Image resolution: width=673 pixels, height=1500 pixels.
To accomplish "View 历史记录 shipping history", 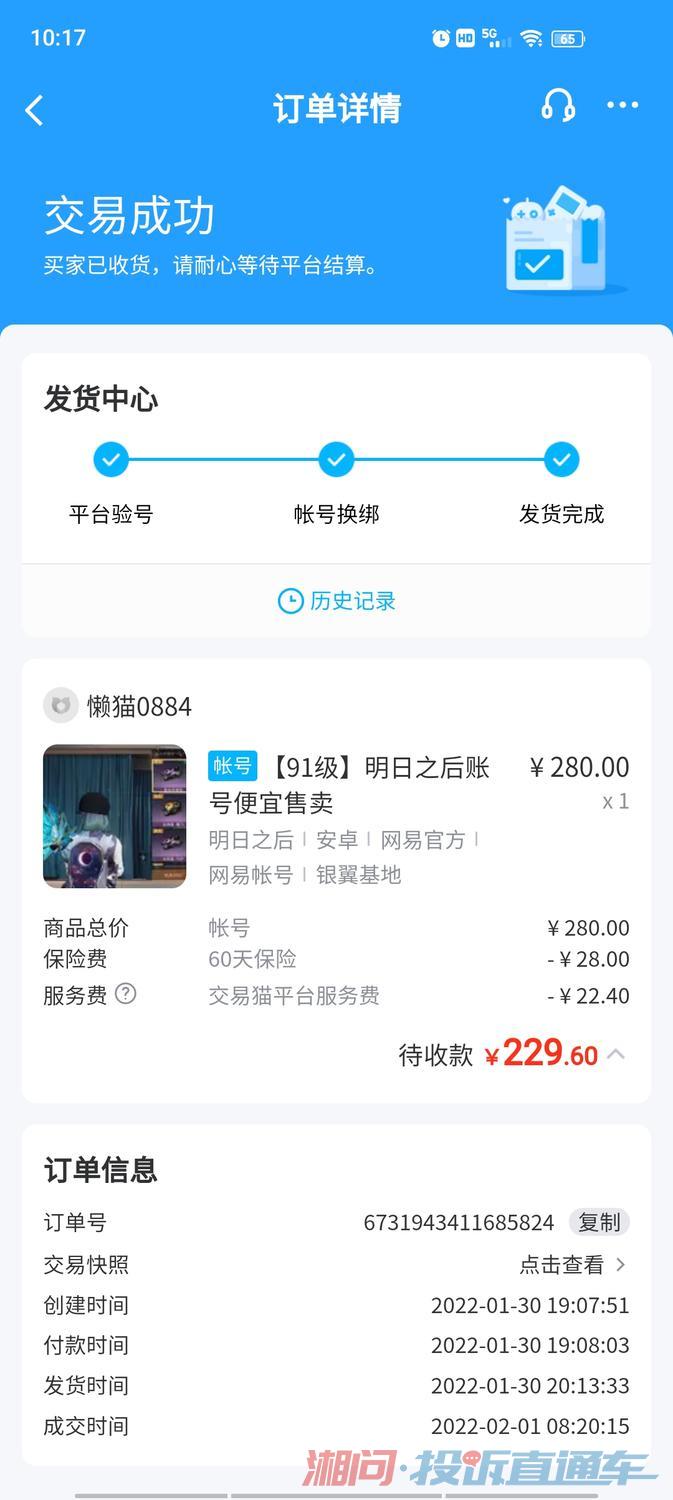I will tap(336, 601).
